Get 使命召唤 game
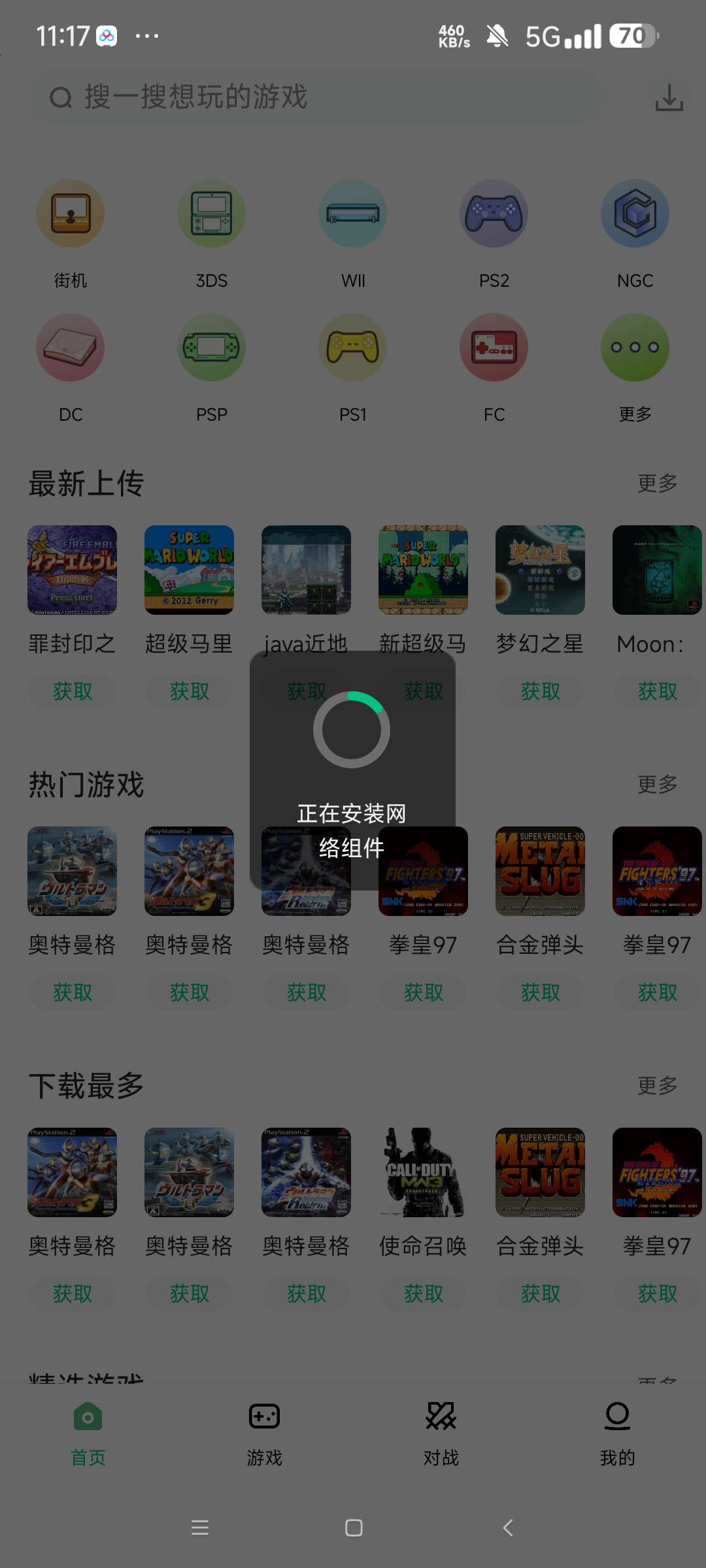The image size is (706, 1568). pyautogui.click(x=424, y=1294)
